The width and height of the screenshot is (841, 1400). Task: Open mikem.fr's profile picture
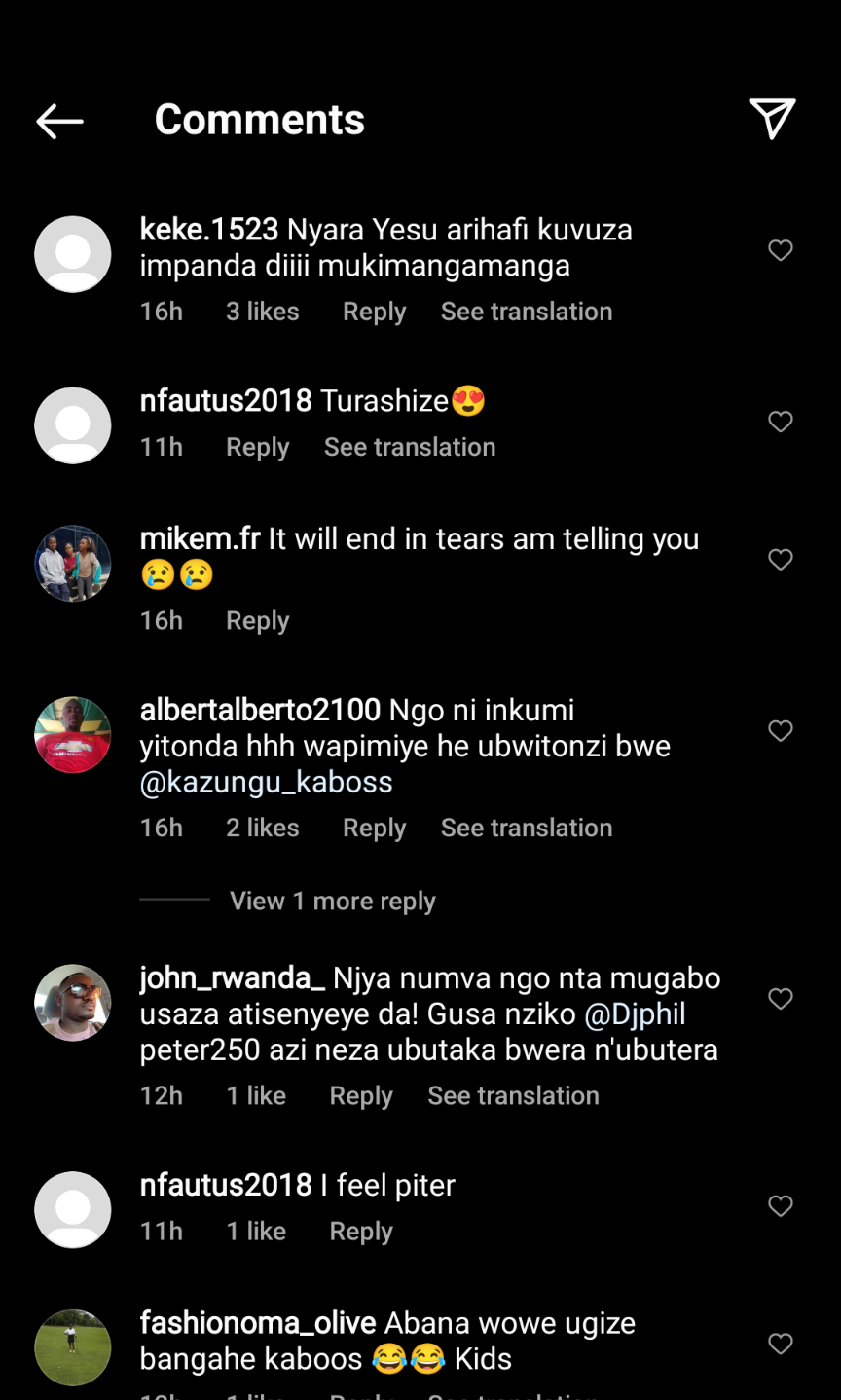(73, 564)
